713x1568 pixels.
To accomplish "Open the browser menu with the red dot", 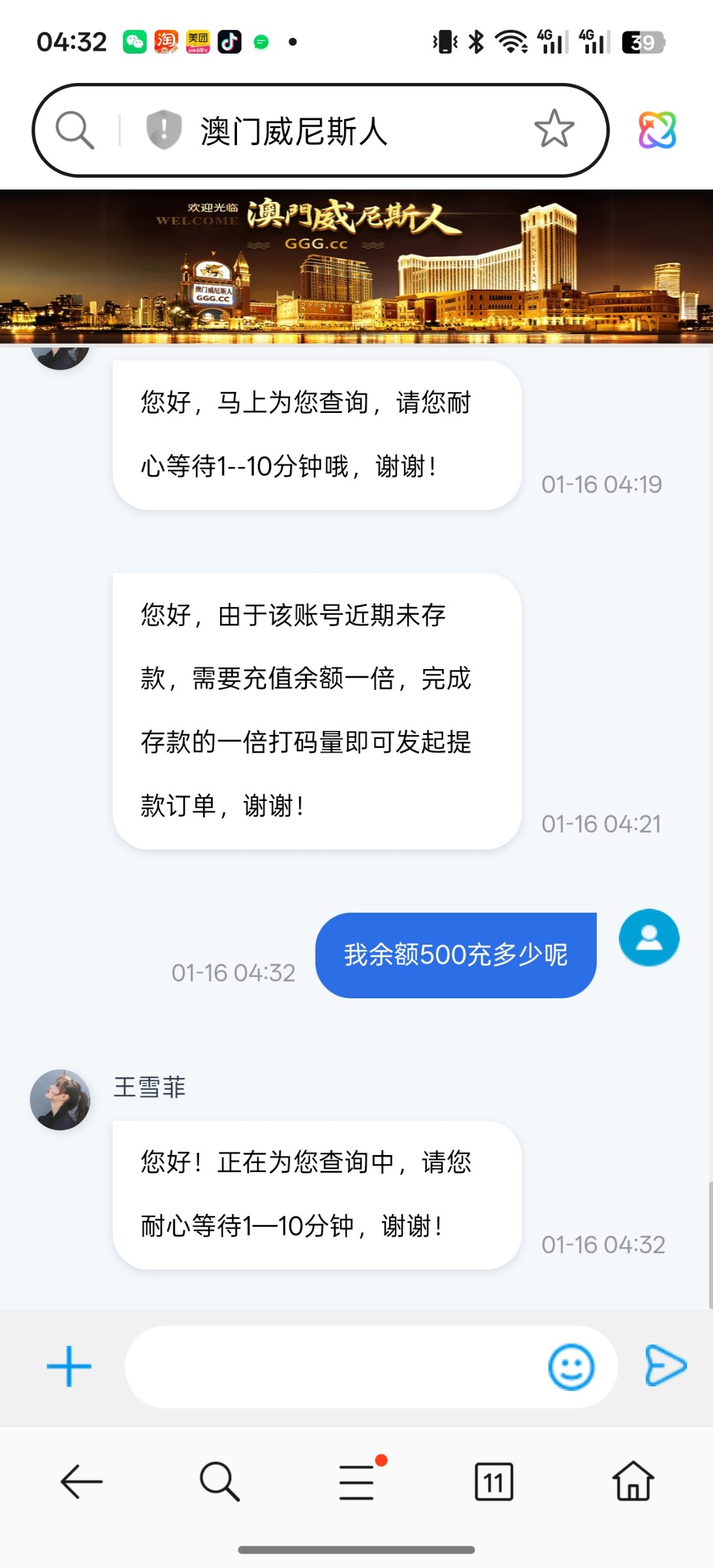I will [x=357, y=1481].
